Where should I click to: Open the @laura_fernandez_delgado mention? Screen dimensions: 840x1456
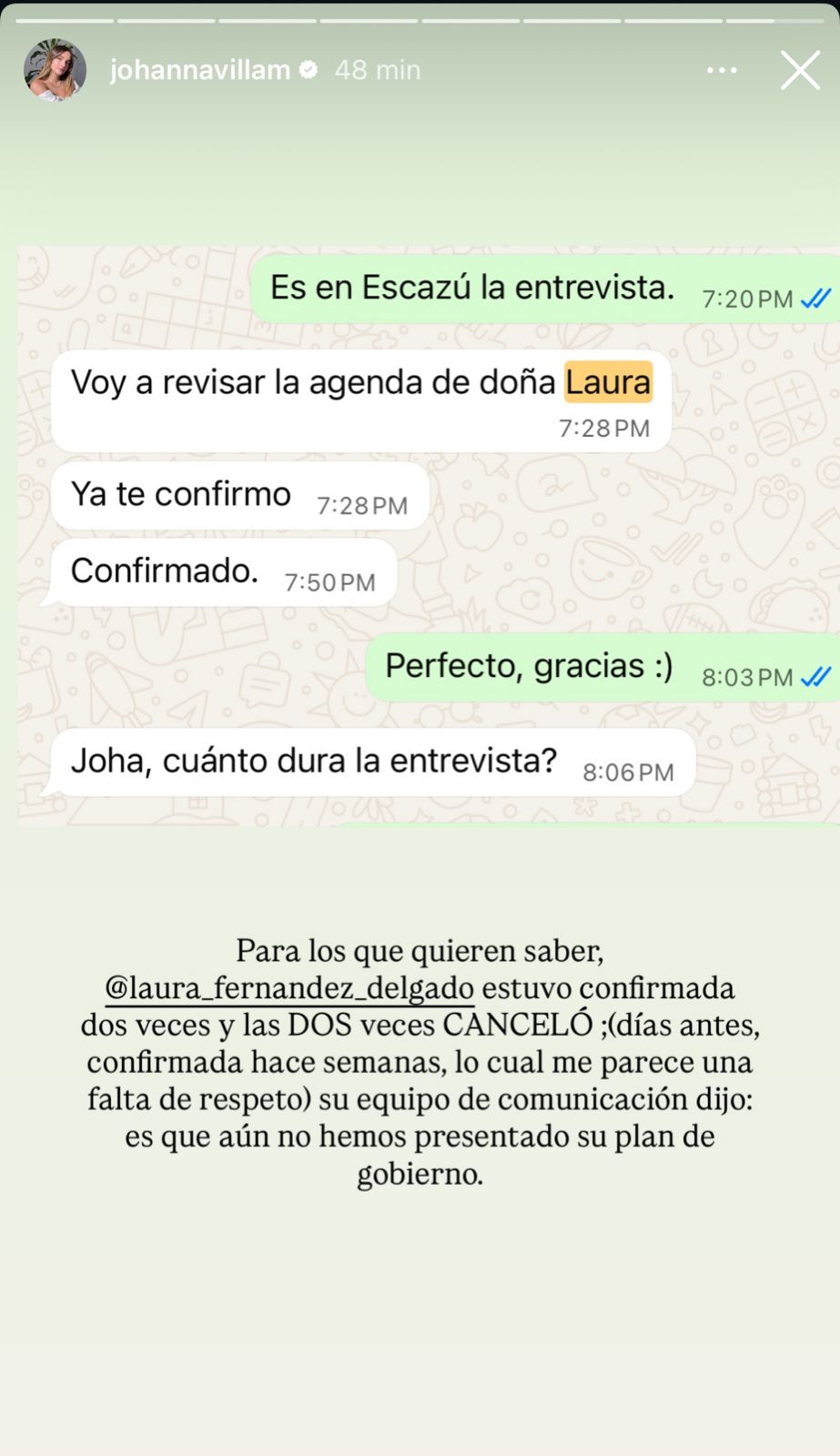[289, 988]
